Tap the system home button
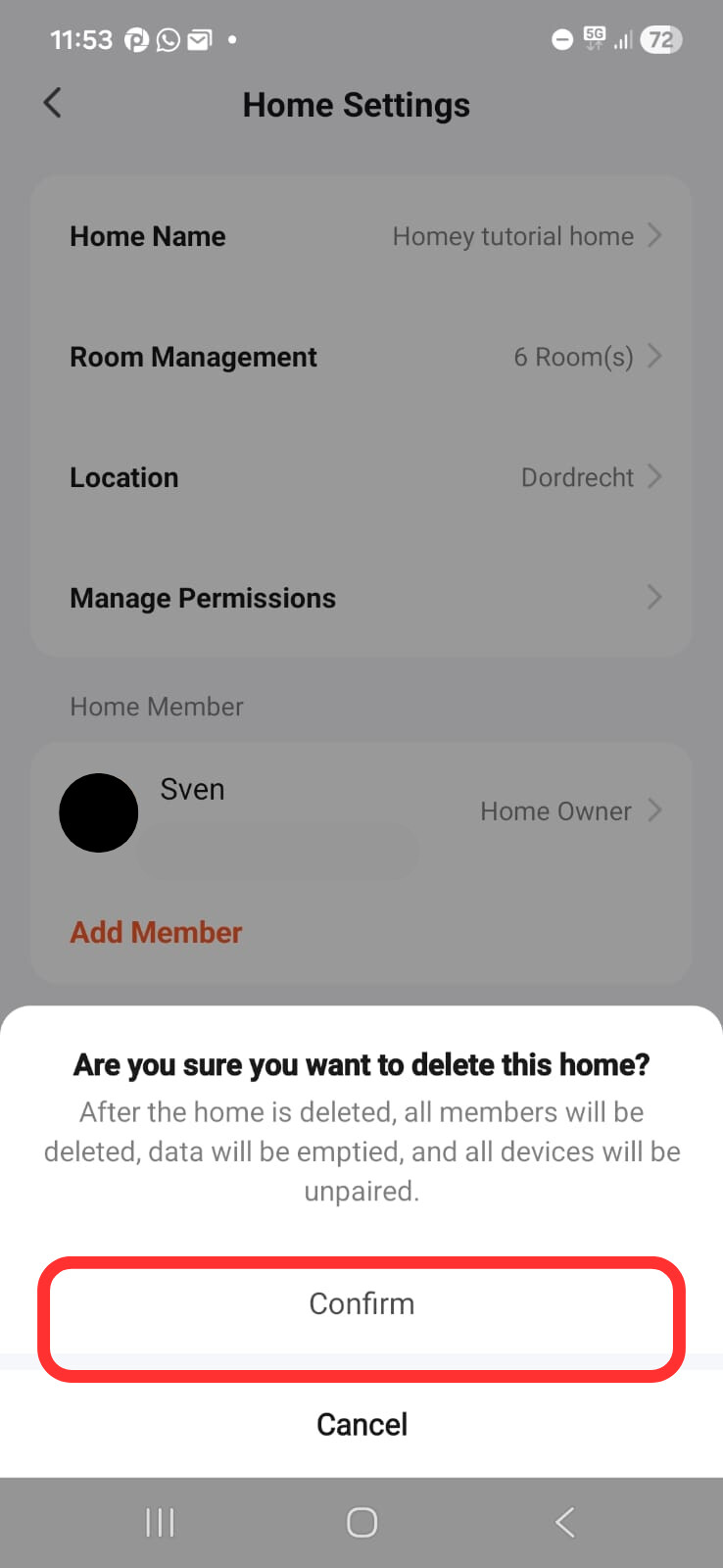 (361, 1522)
